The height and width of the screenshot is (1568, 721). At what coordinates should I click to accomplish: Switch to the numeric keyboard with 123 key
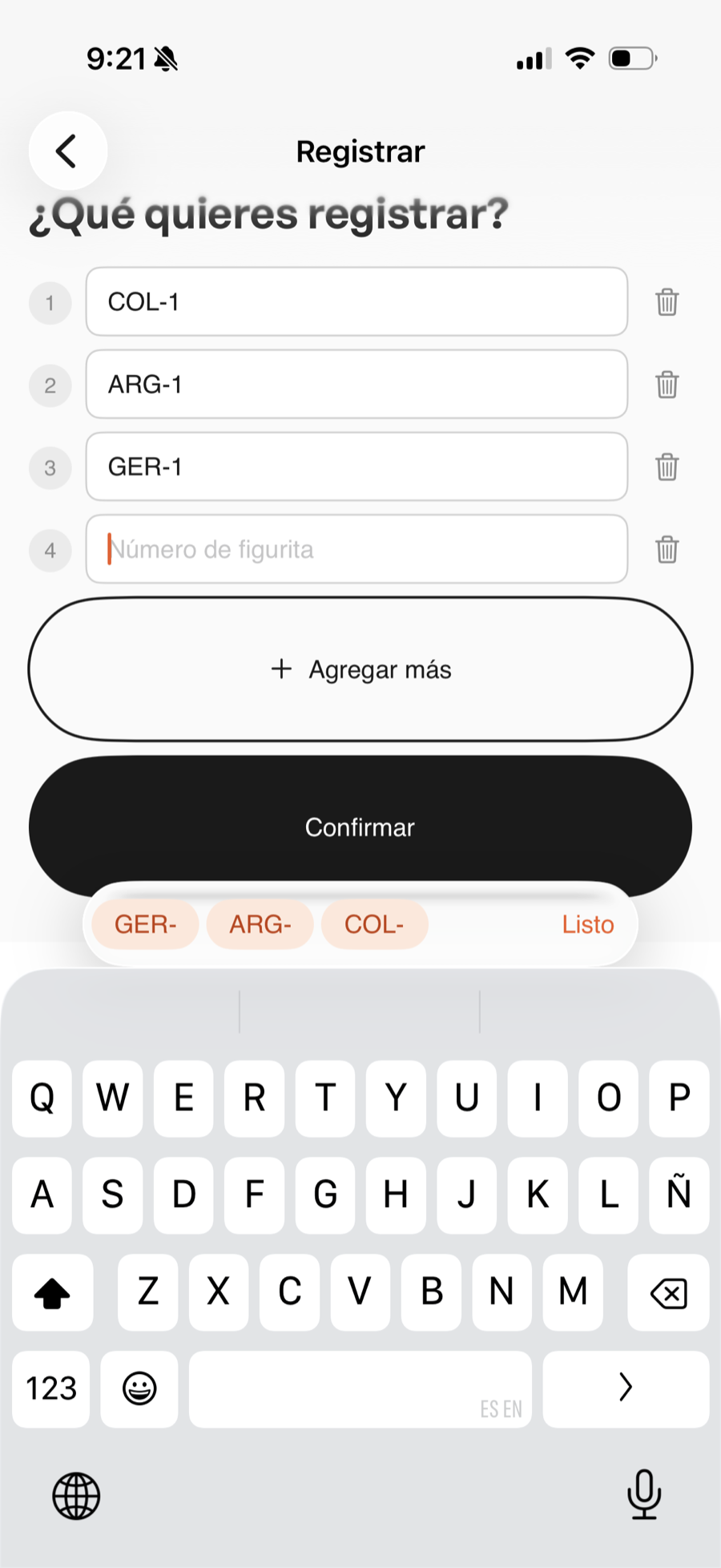click(x=50, y=1389)
